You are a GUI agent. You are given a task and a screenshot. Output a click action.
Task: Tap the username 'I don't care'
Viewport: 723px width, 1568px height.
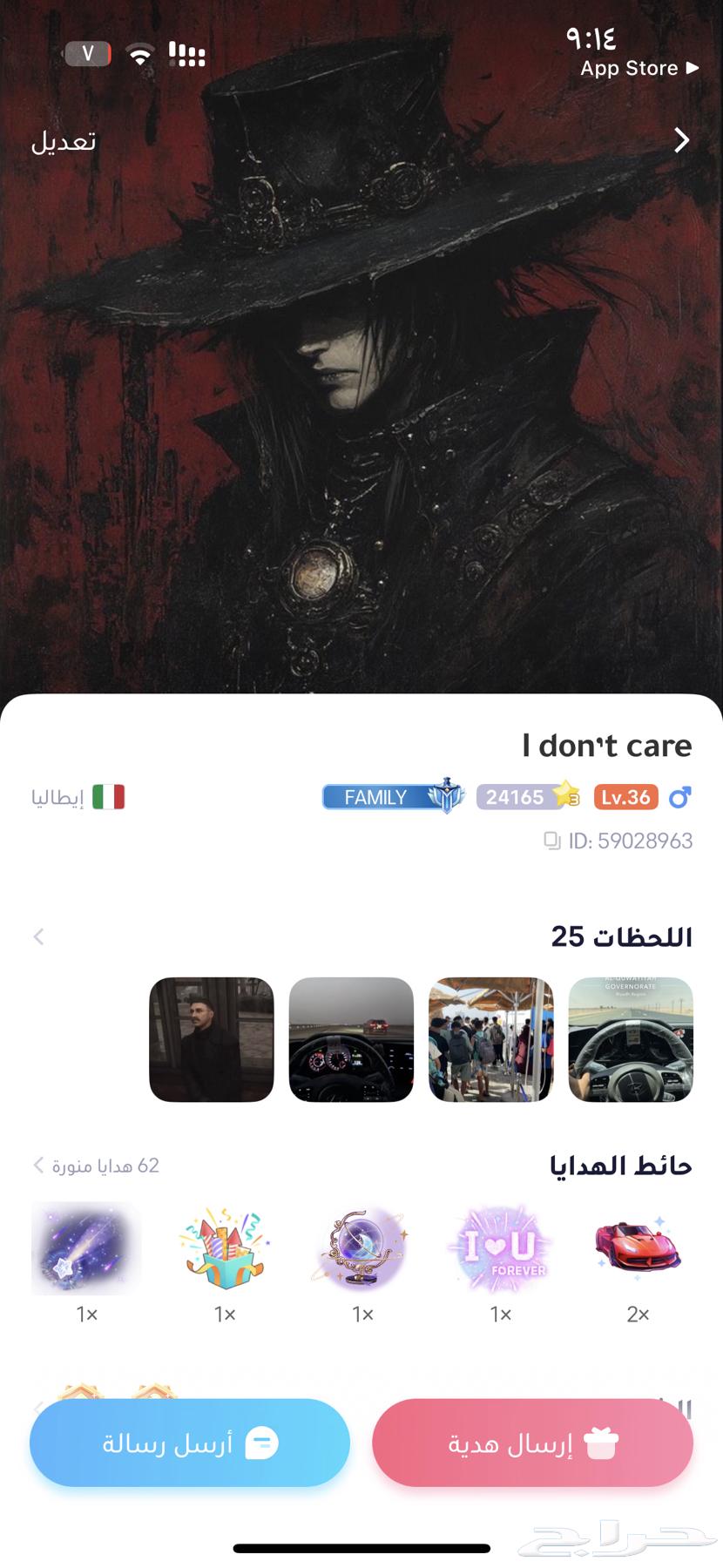pos(606,745)
